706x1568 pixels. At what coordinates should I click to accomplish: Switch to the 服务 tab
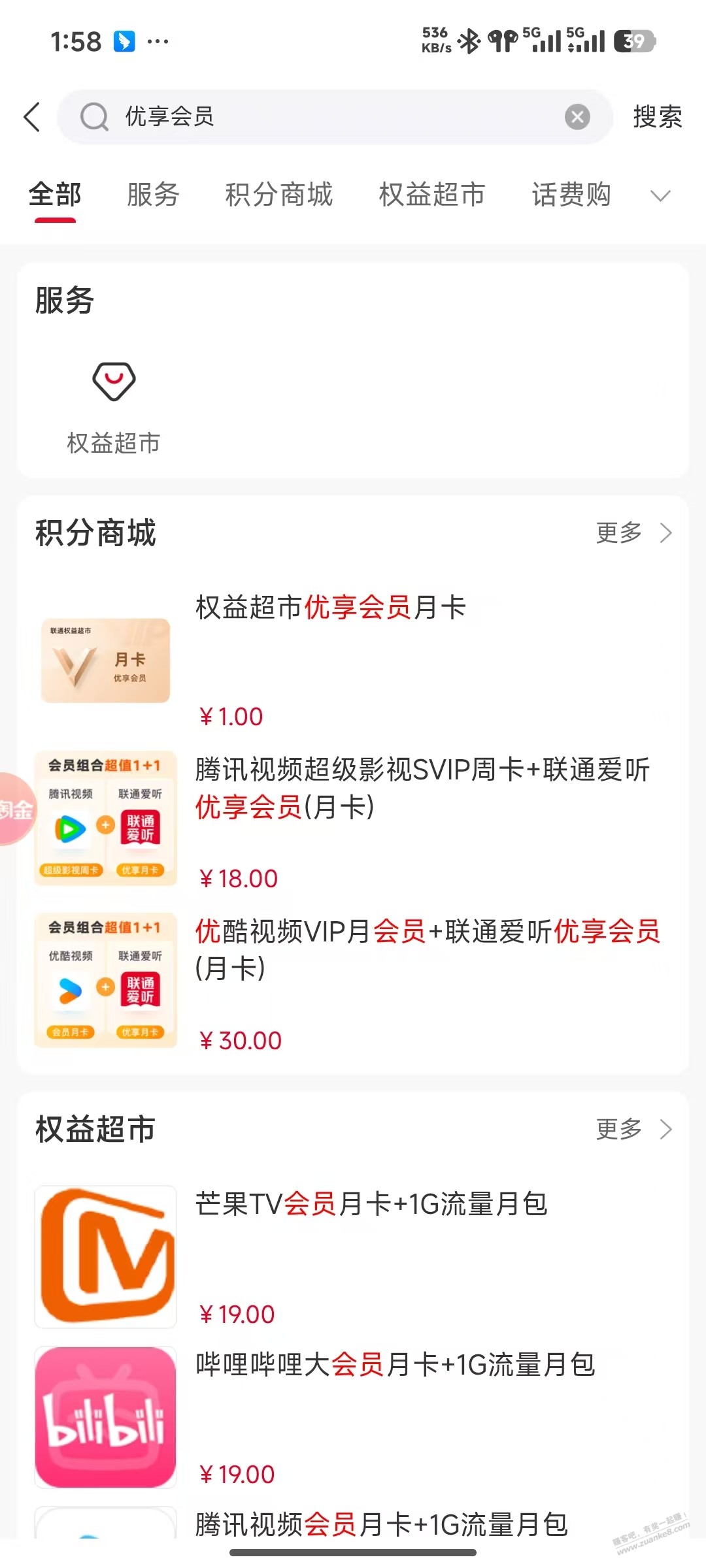[153, 195]
